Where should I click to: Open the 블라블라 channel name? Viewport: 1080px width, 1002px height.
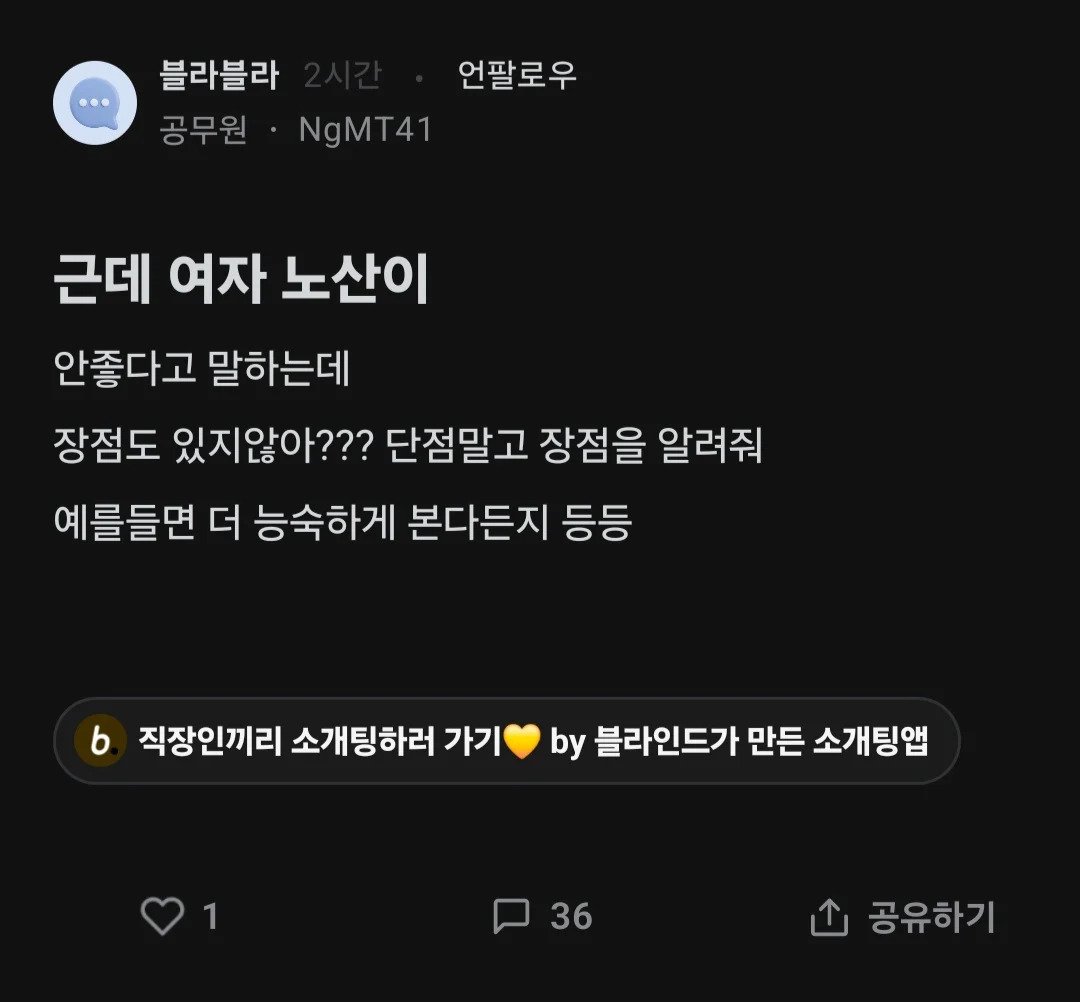[x=219, y=76]
